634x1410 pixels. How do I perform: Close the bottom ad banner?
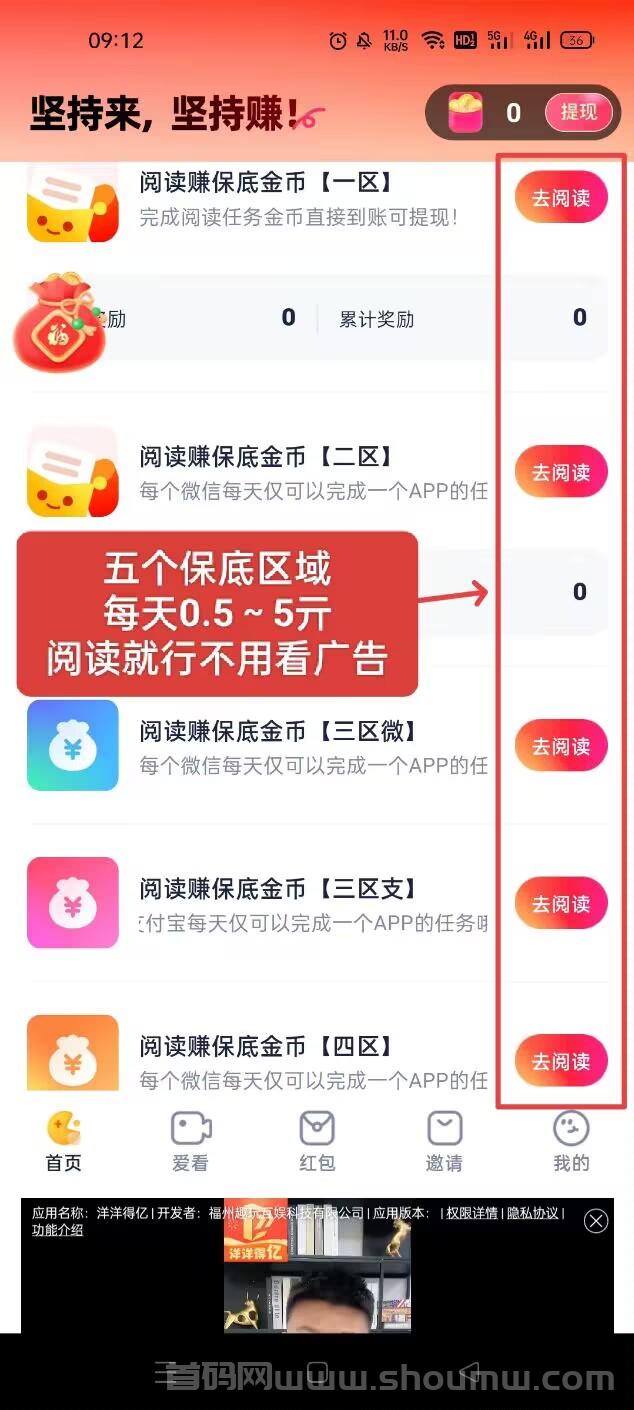(x=596, y=1221)
